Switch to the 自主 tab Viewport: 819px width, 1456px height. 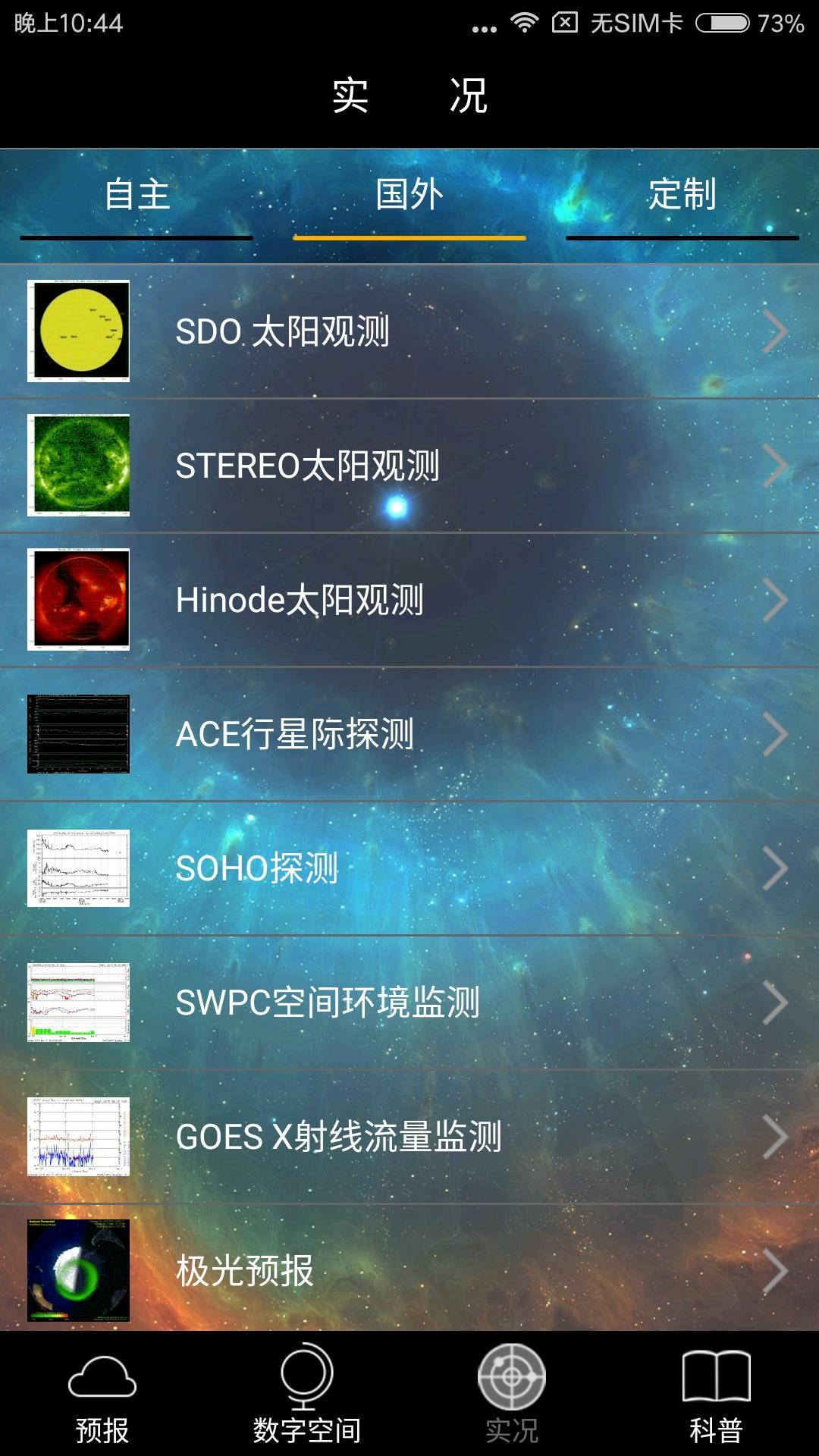tap(136, 196)
